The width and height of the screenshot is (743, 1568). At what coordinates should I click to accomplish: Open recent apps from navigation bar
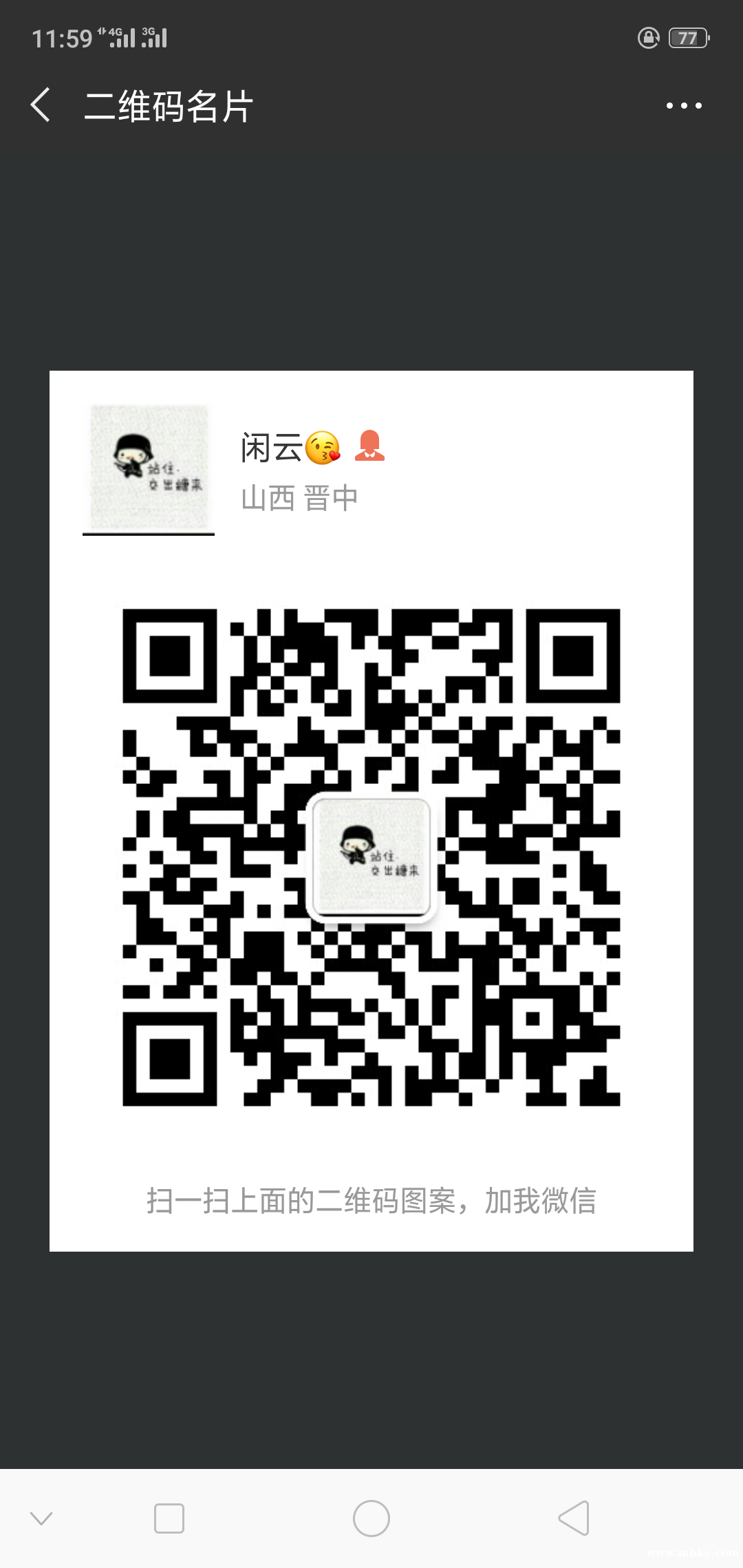pos(169,1518)
